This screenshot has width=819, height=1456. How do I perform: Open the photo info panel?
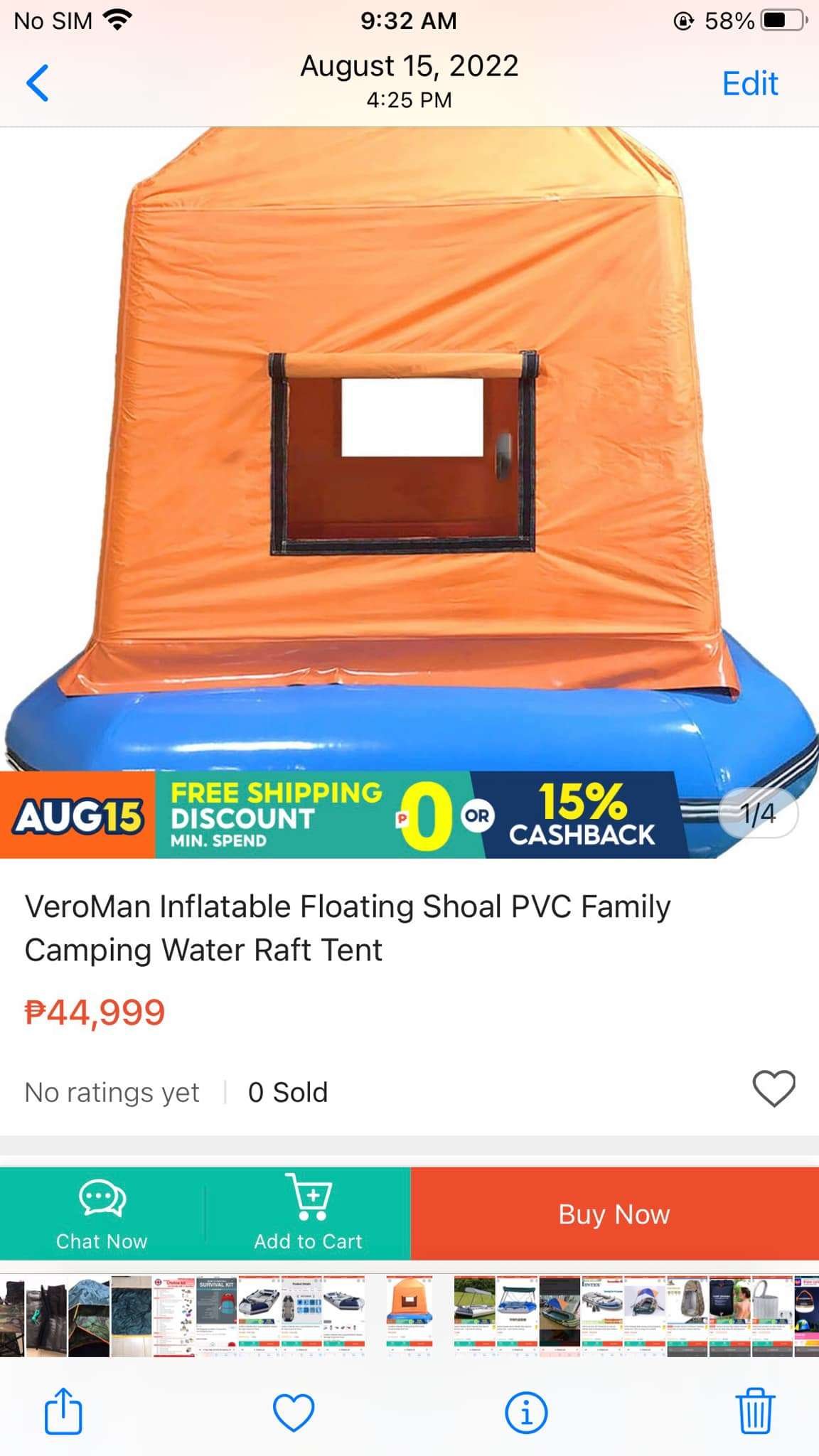[526, 1412]
